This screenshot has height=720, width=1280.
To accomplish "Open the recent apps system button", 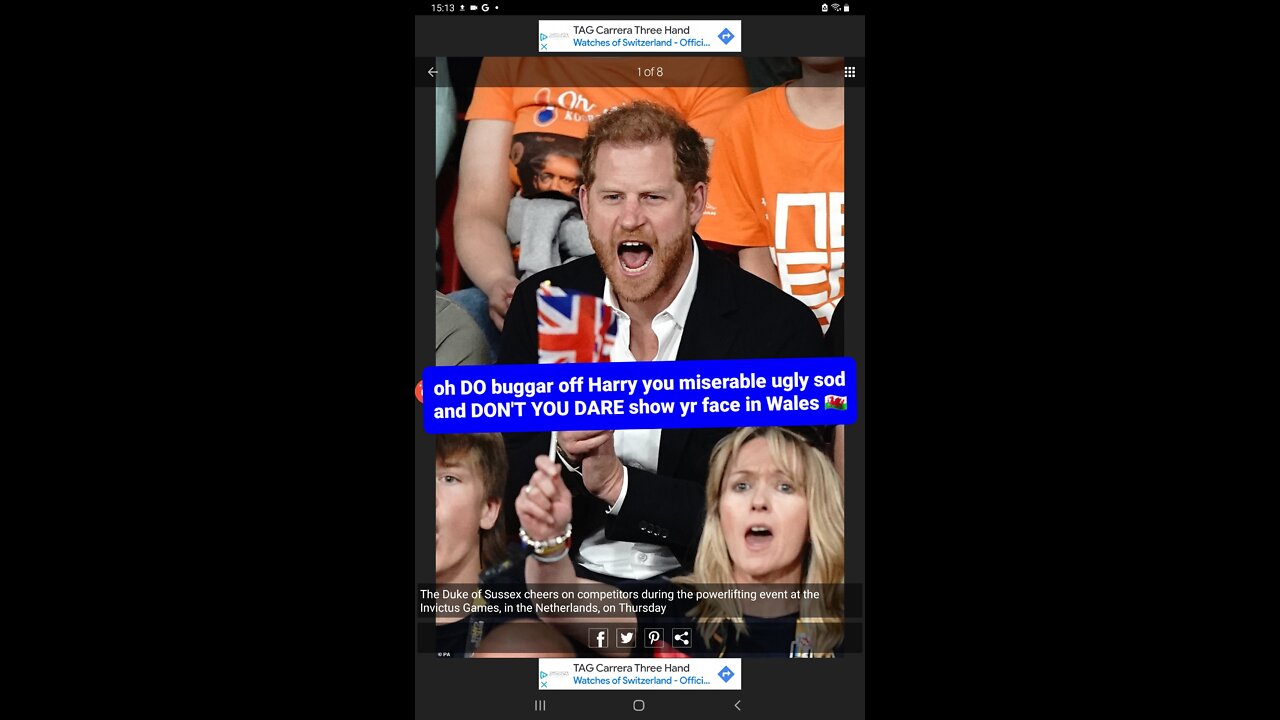I will coord(540,705).
